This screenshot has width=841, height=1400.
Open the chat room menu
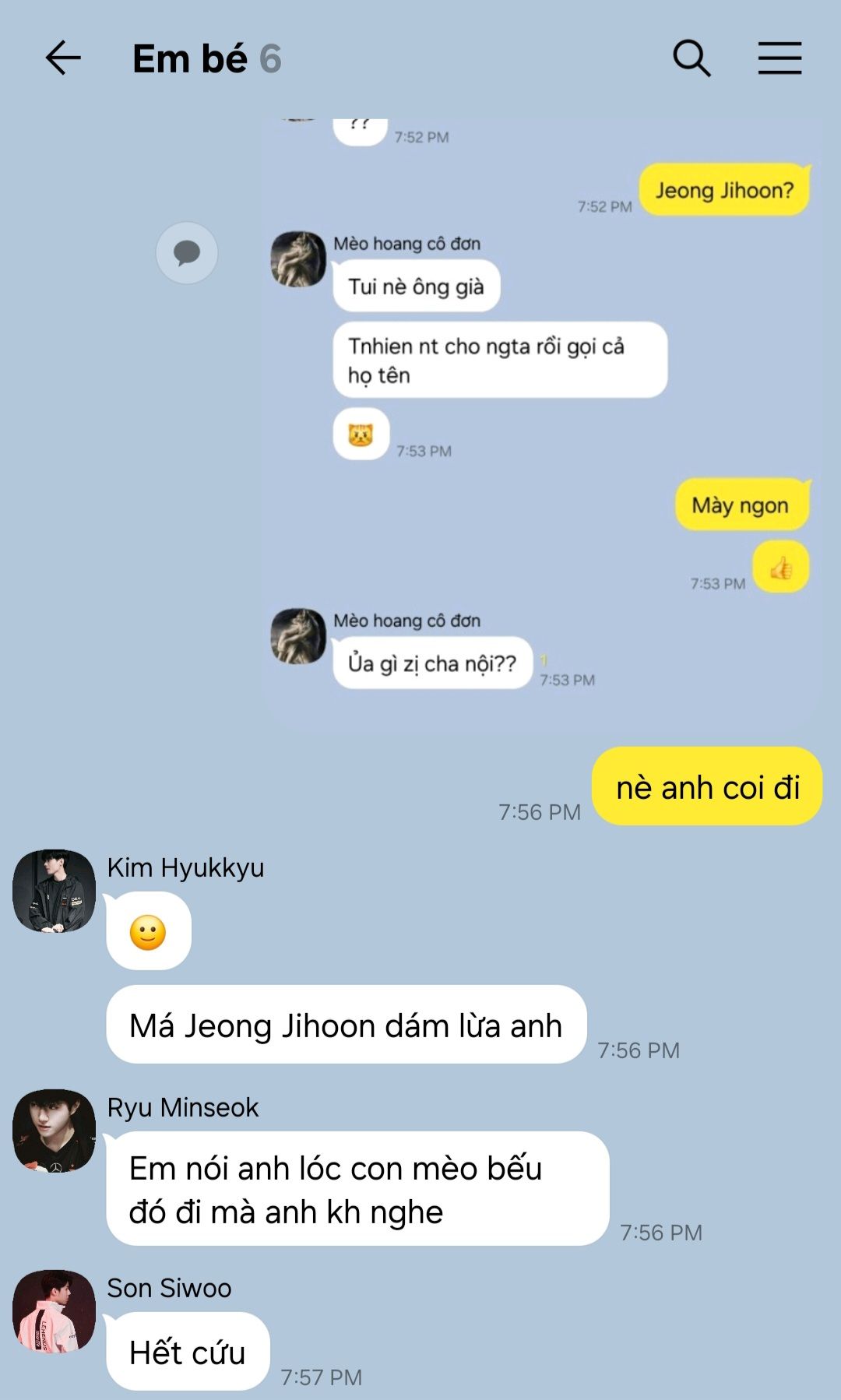[x=780, y=58]
